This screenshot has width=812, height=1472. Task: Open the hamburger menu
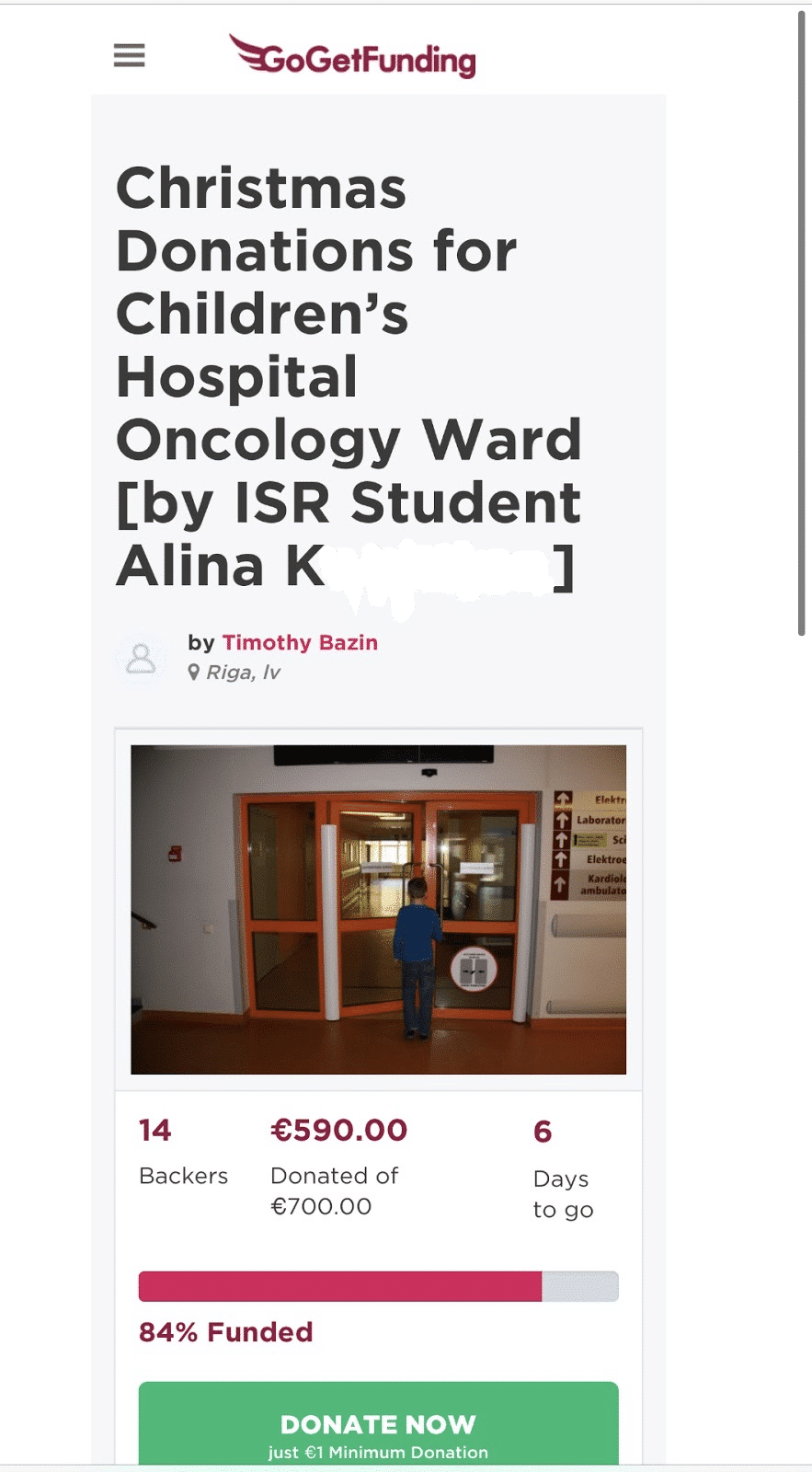tap(129, 55)
